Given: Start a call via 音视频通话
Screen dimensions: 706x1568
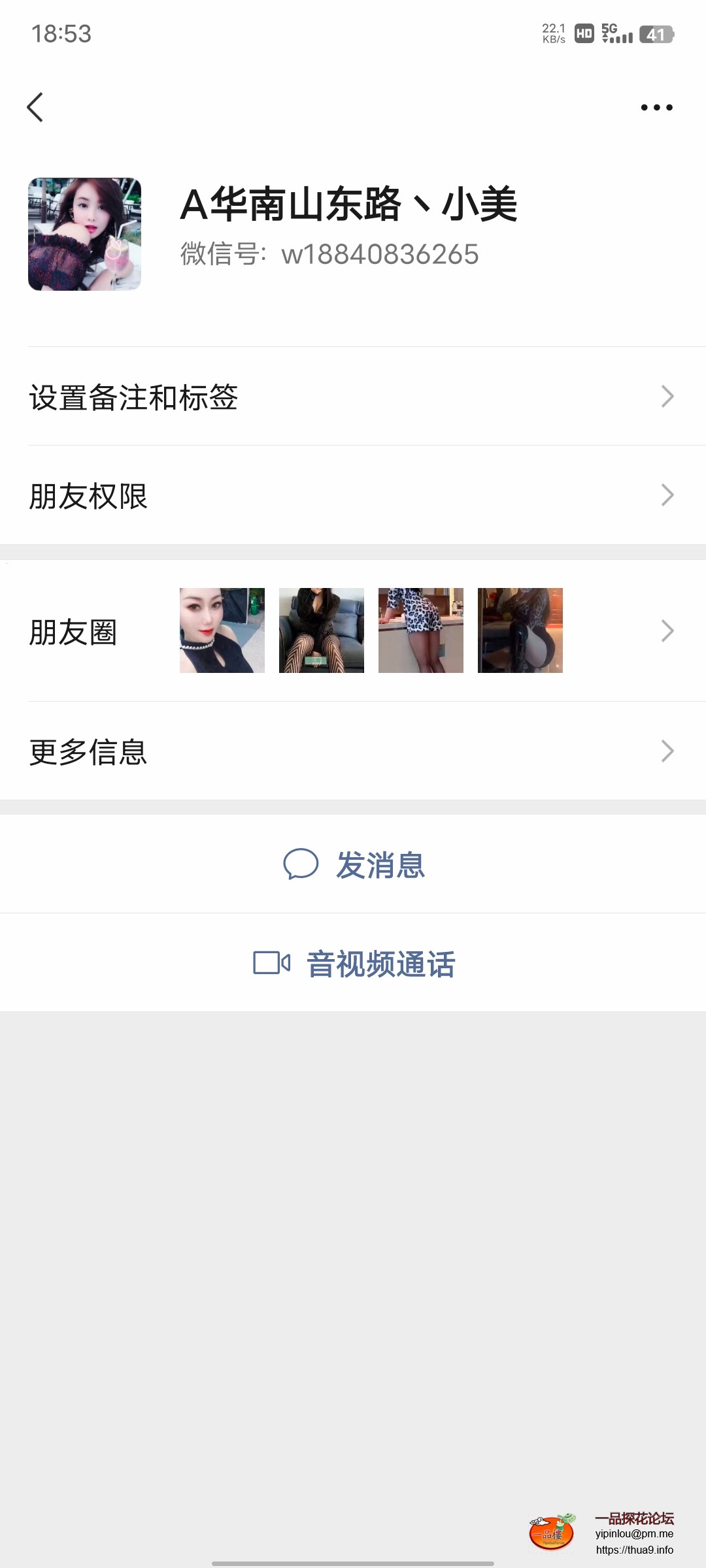Looking at the screenshot, I should (x=381, y=962).
